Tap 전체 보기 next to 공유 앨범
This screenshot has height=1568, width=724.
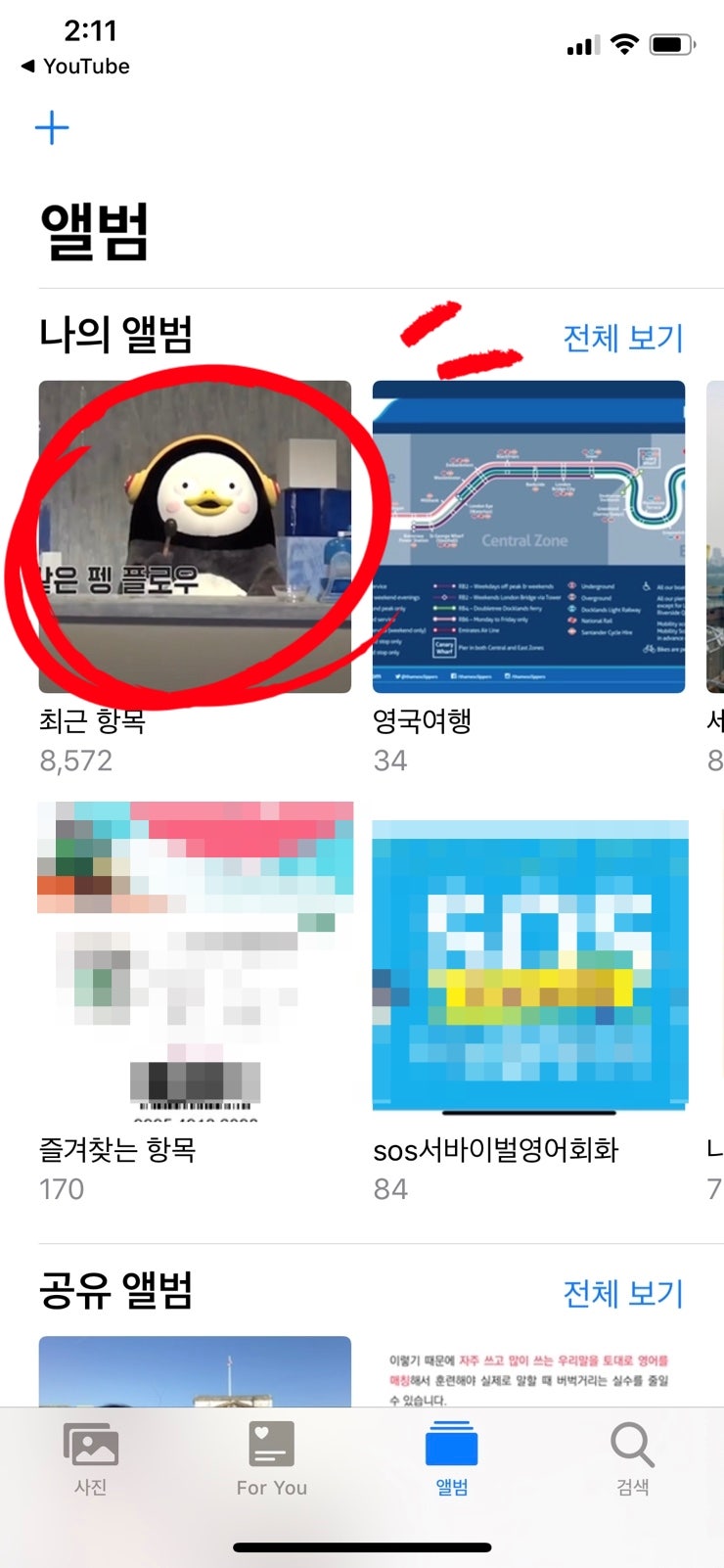click(x=622, y=1293)
